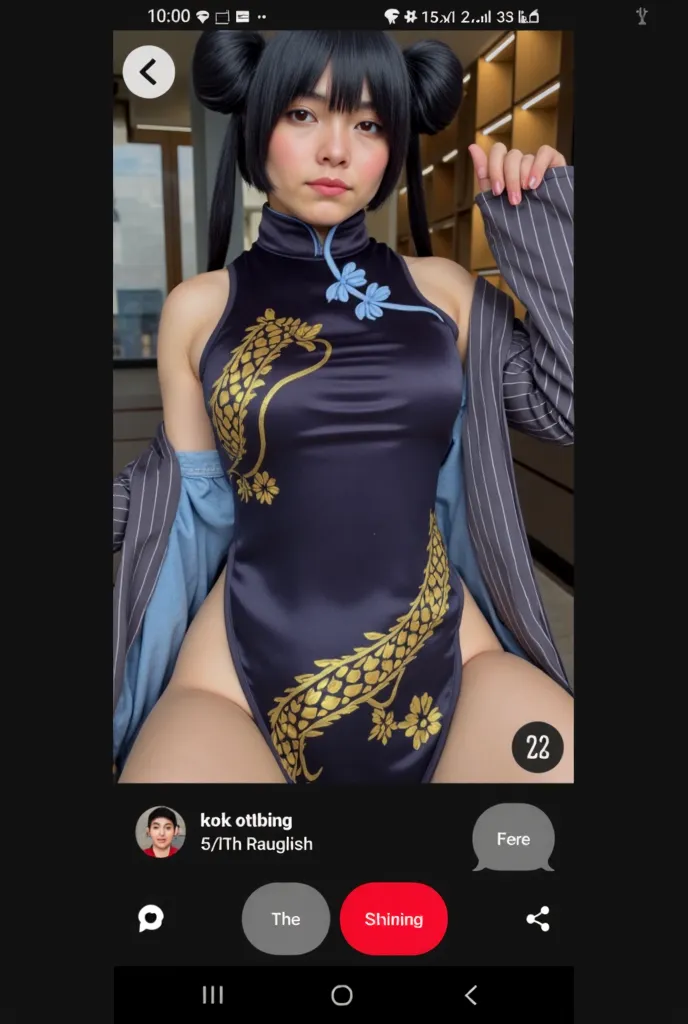Open the comment bubble icon
This screenshot has height=1024, width=688.
pyautogui.click(x=151, y=918)
